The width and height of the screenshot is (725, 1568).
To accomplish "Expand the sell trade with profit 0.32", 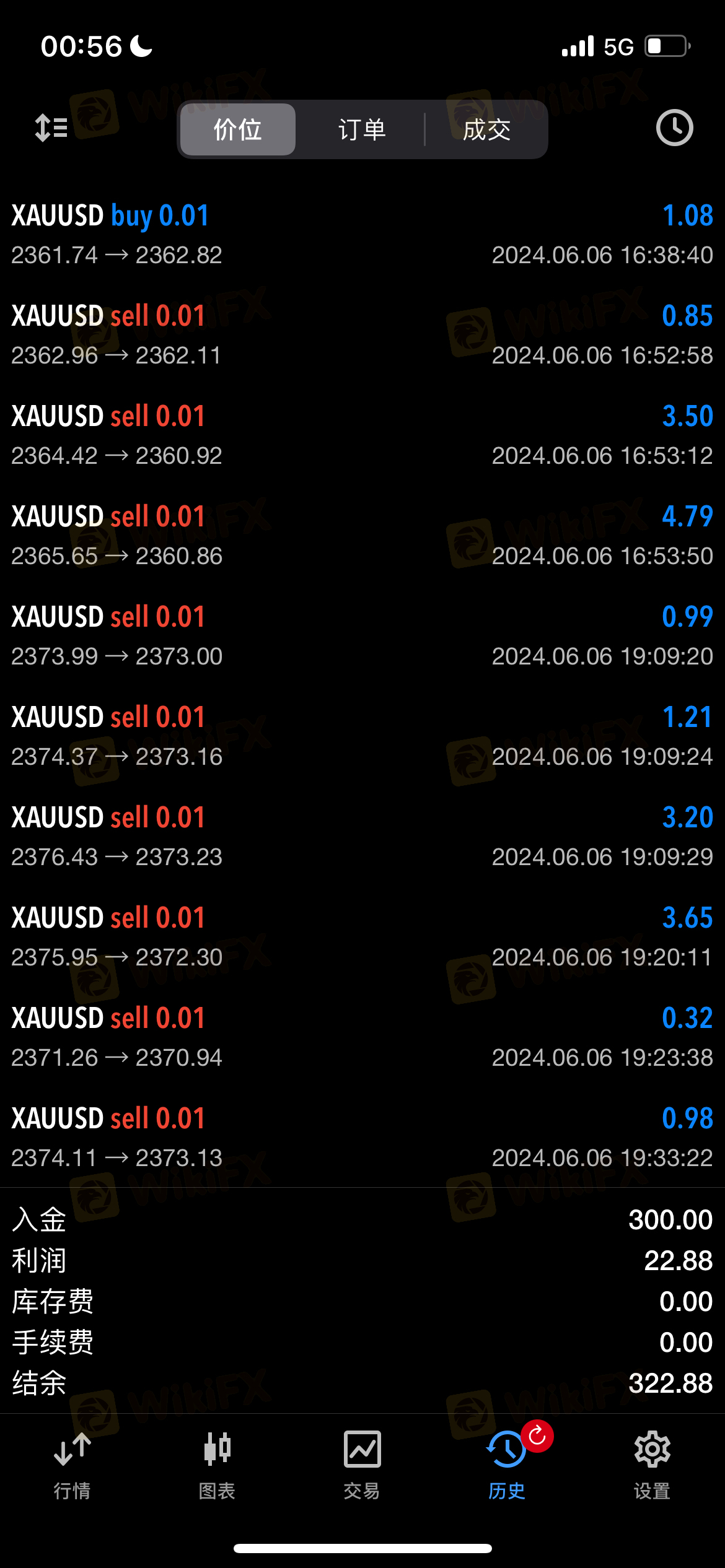I will pyautogui.click(x=362, y=1037).
